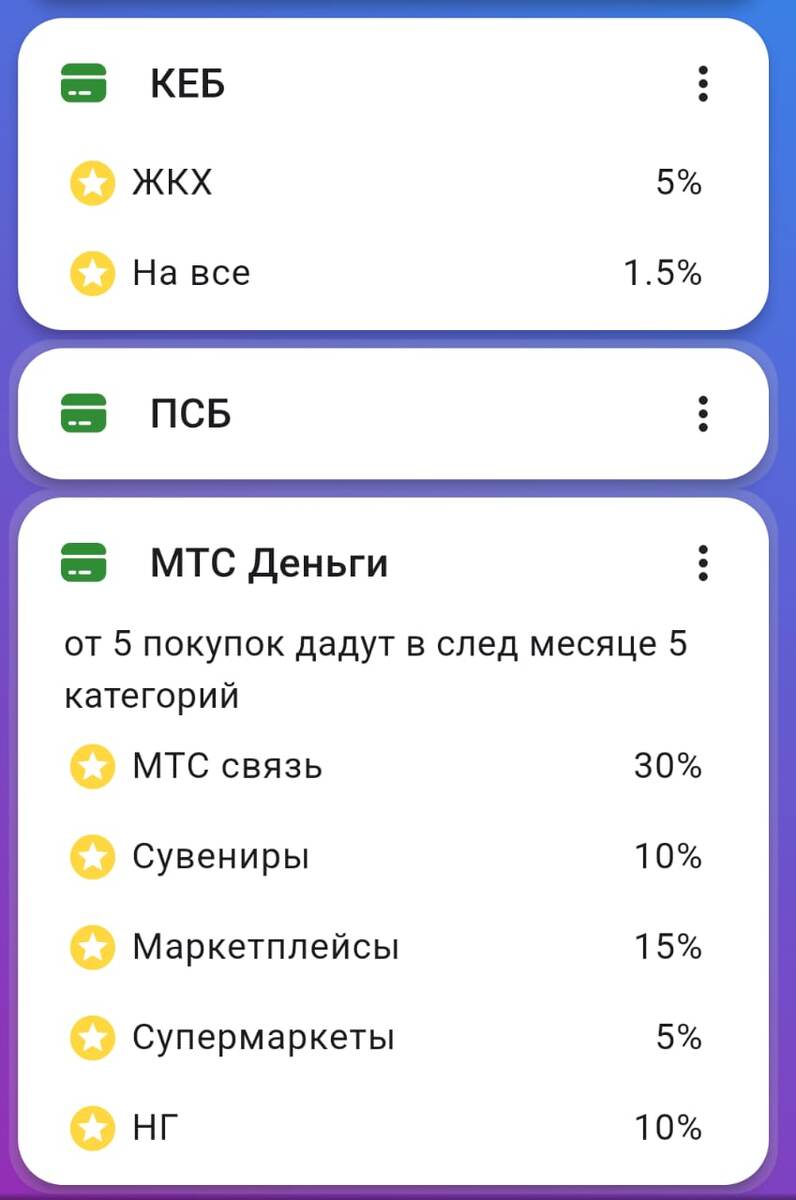Open the three-dot menu for МТС Деньги card
Viewport: 796px width, 1200px height.
703,562
